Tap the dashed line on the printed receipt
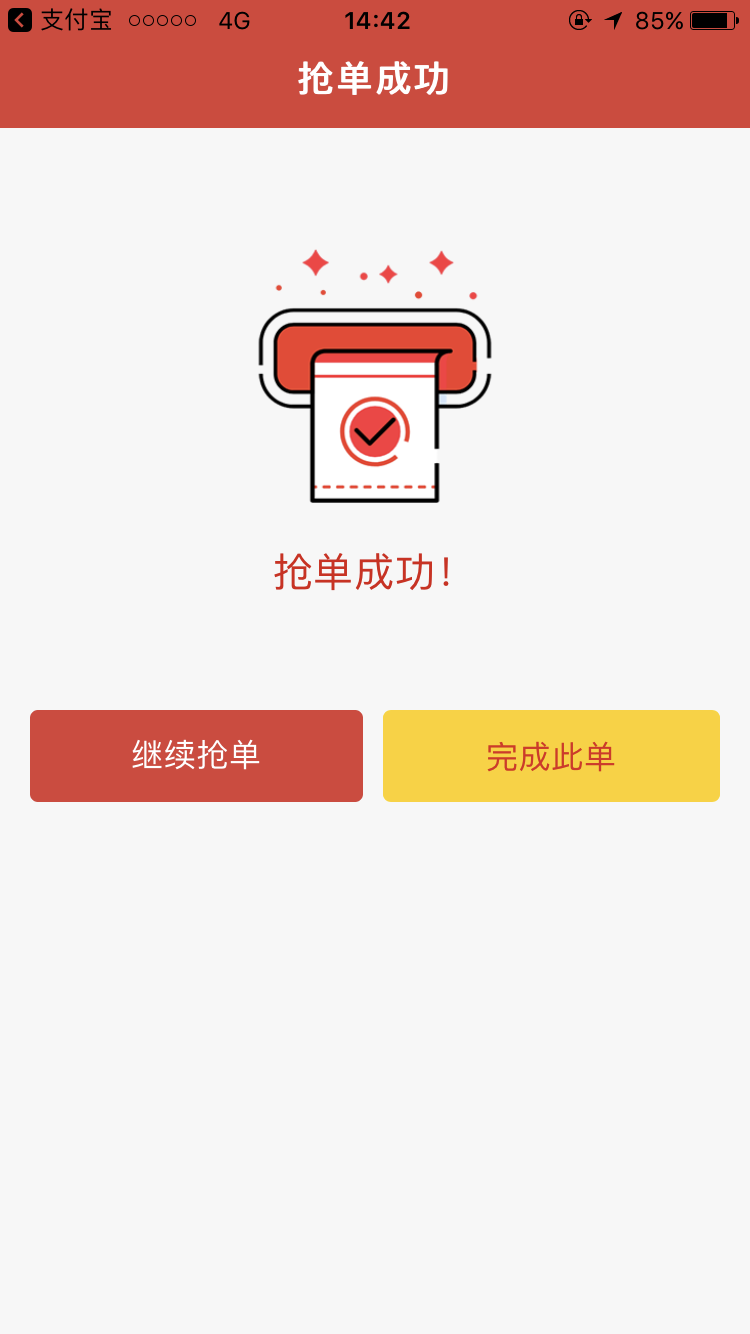 [377, 486]
